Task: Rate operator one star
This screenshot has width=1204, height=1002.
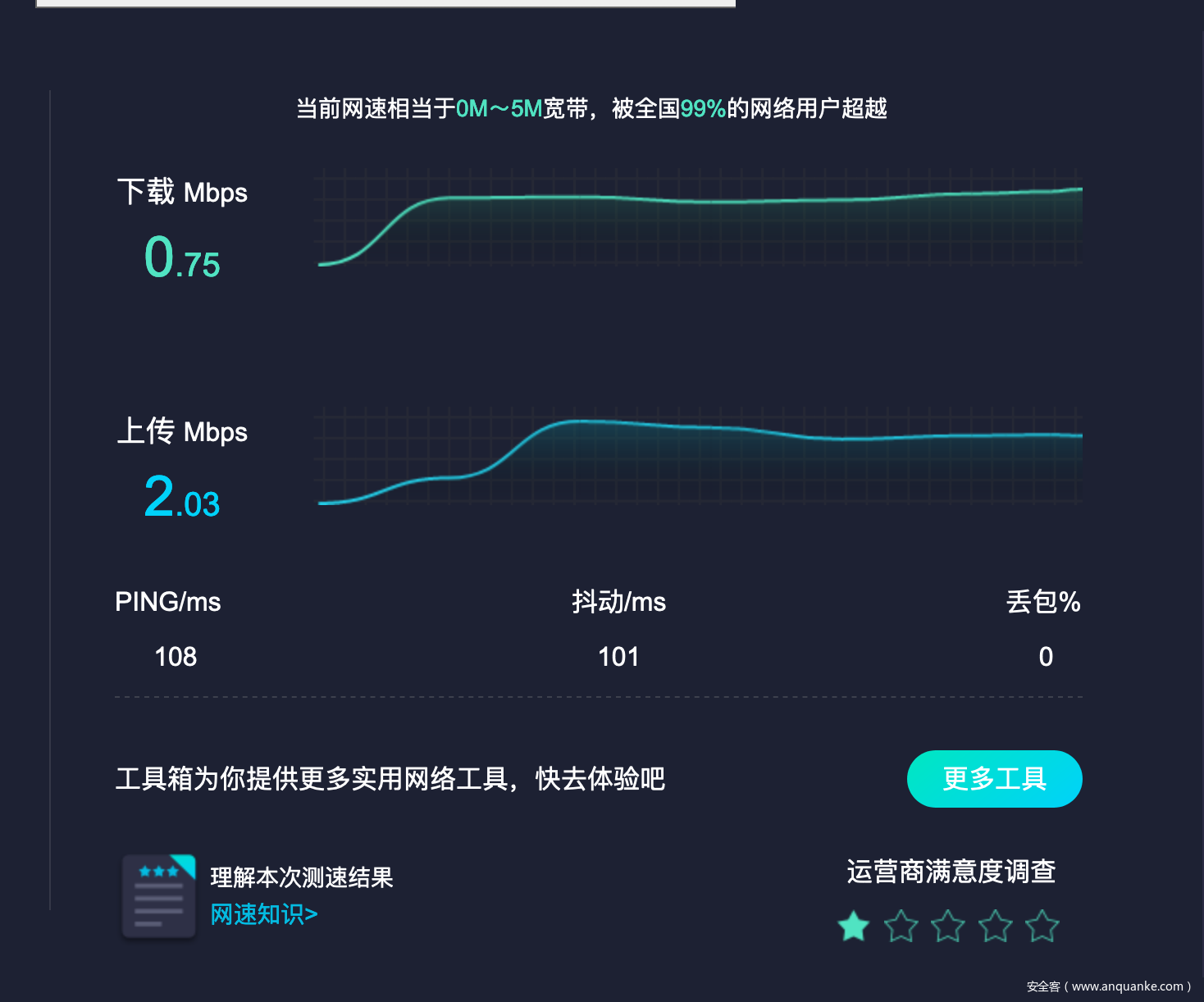Action: 853,927
